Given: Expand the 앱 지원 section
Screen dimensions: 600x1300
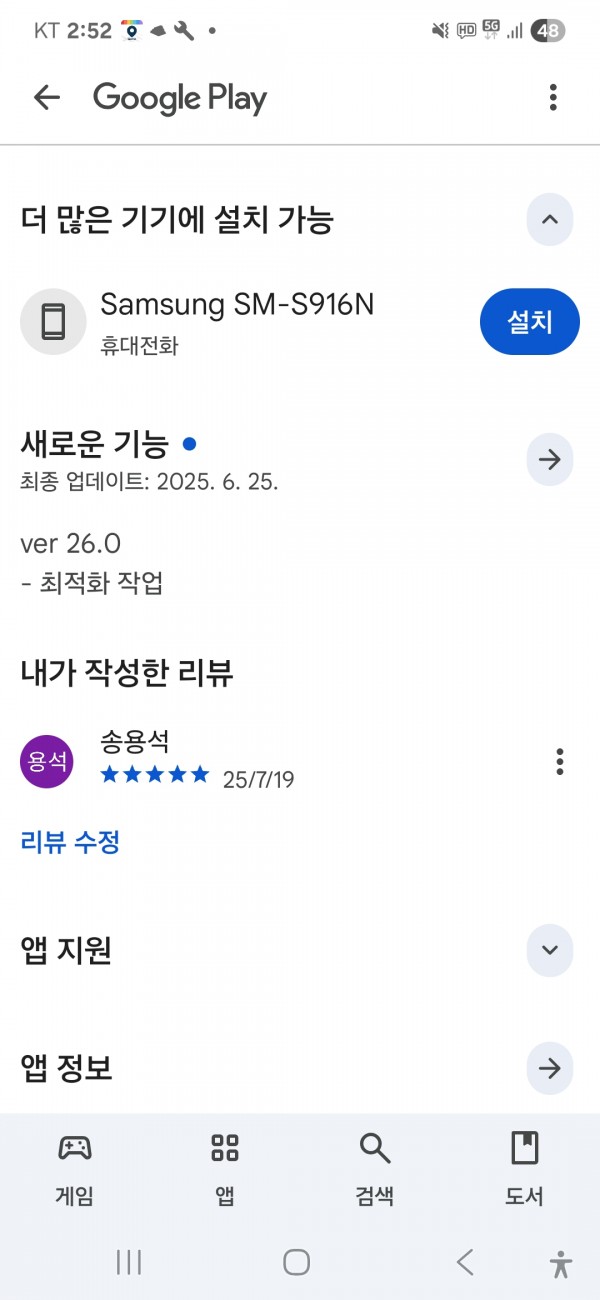Looking at the screenshot, I should [550, 950].
